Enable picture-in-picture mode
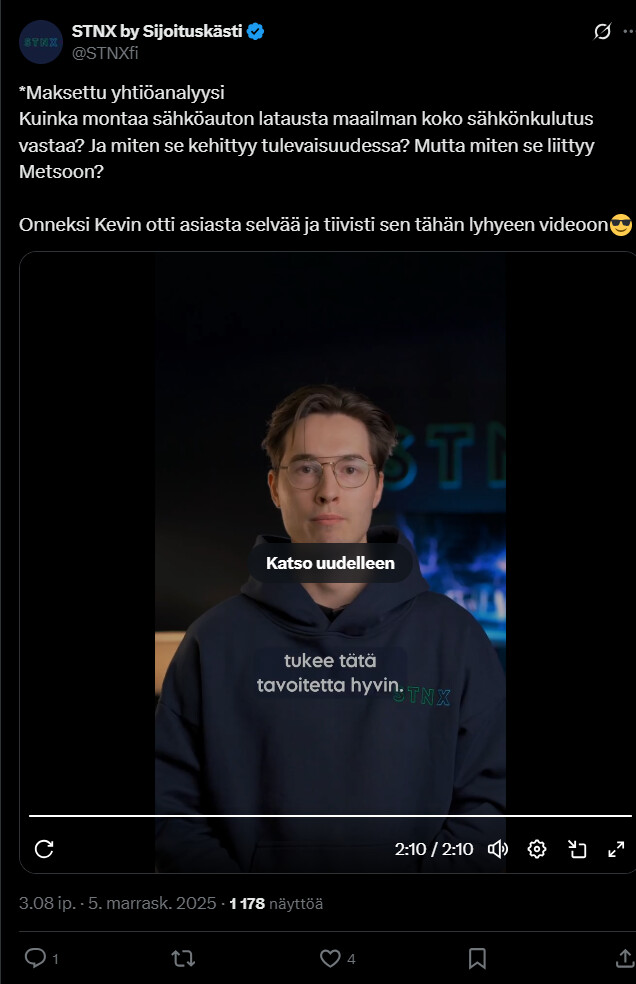This screenshot has height=984, width=636. [x=577, y=849]
